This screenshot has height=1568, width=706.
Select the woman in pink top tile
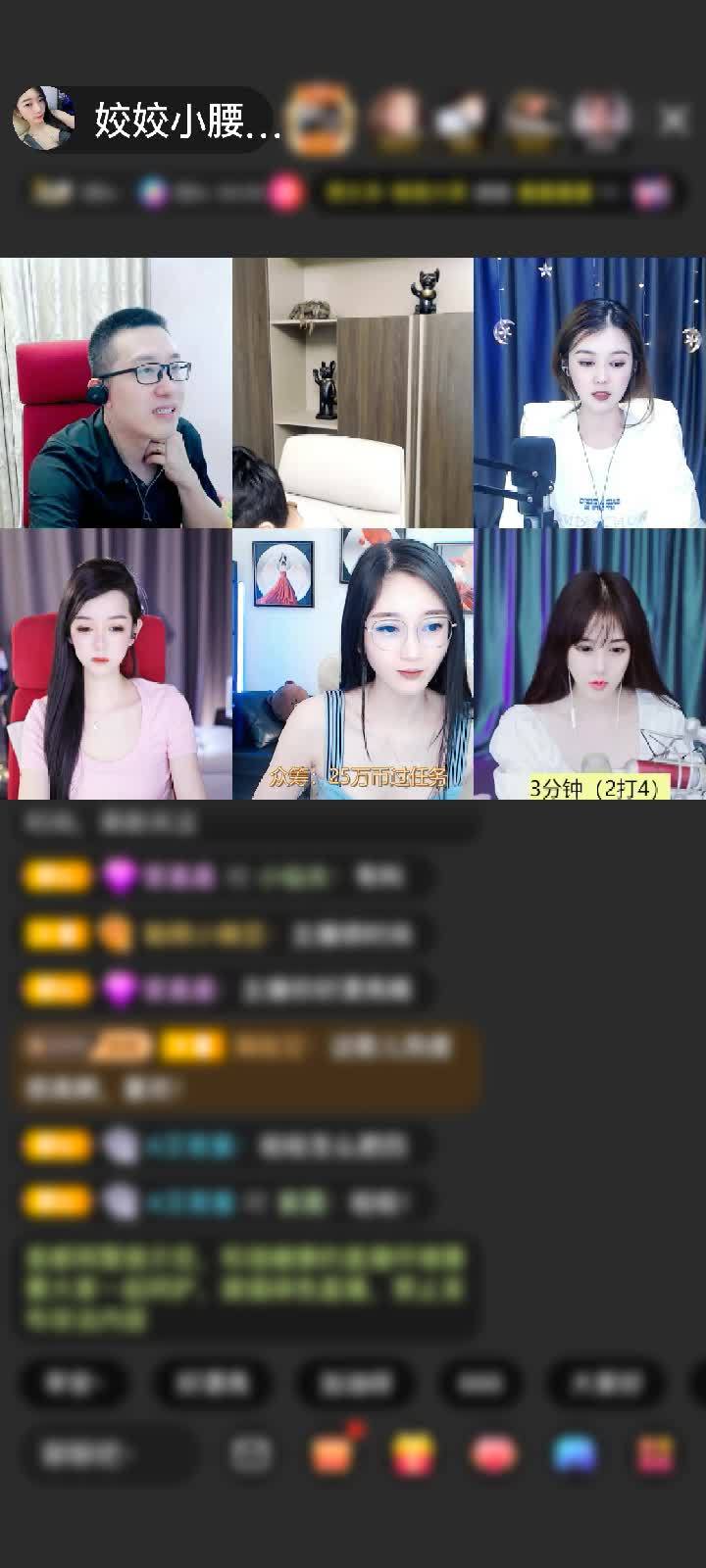pos(116,664)
